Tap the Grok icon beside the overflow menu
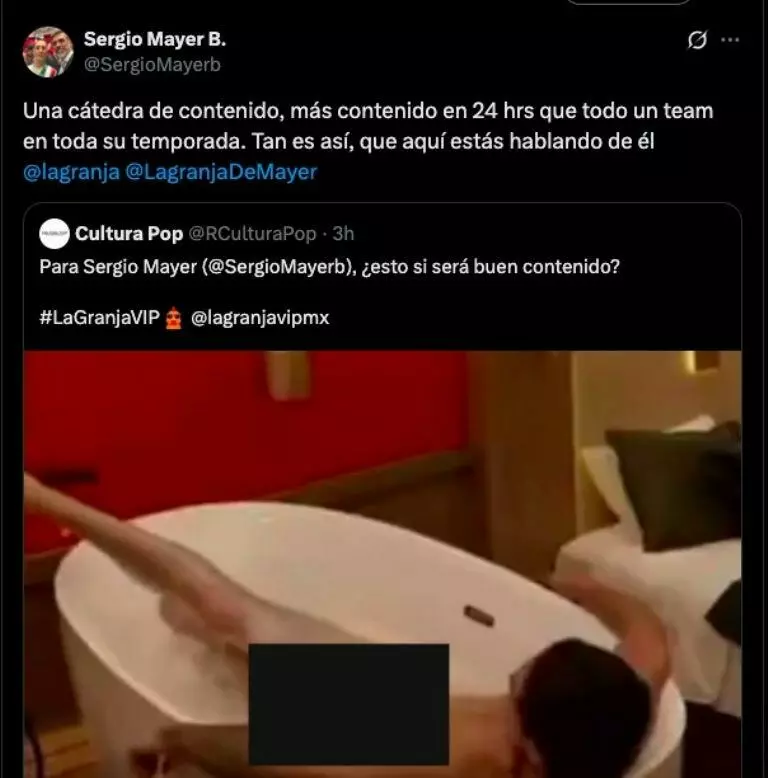Viewport: 768px width, 778px height. click(x=698, y=40)
